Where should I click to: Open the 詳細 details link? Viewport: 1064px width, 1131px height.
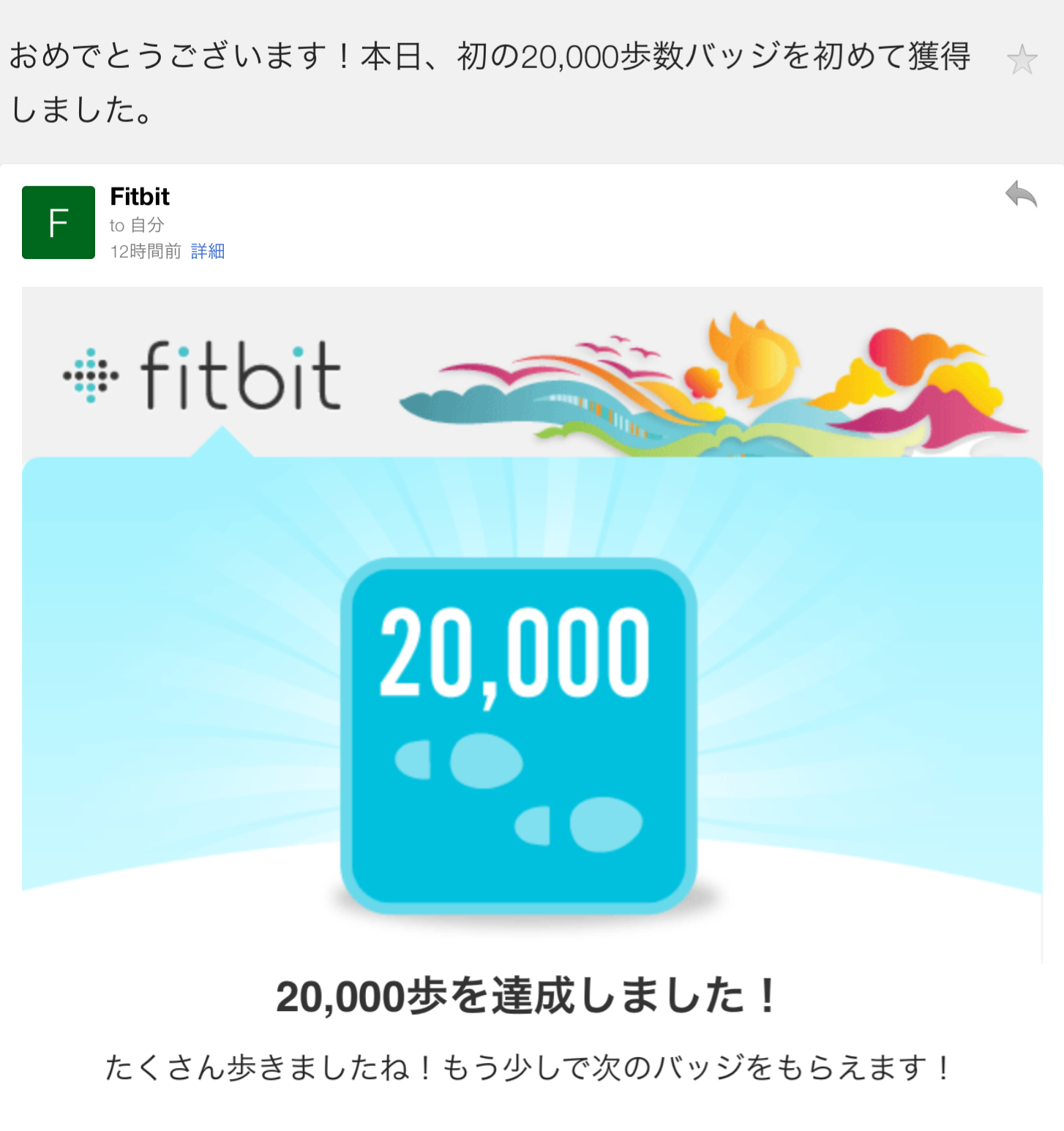pos(208,252)
